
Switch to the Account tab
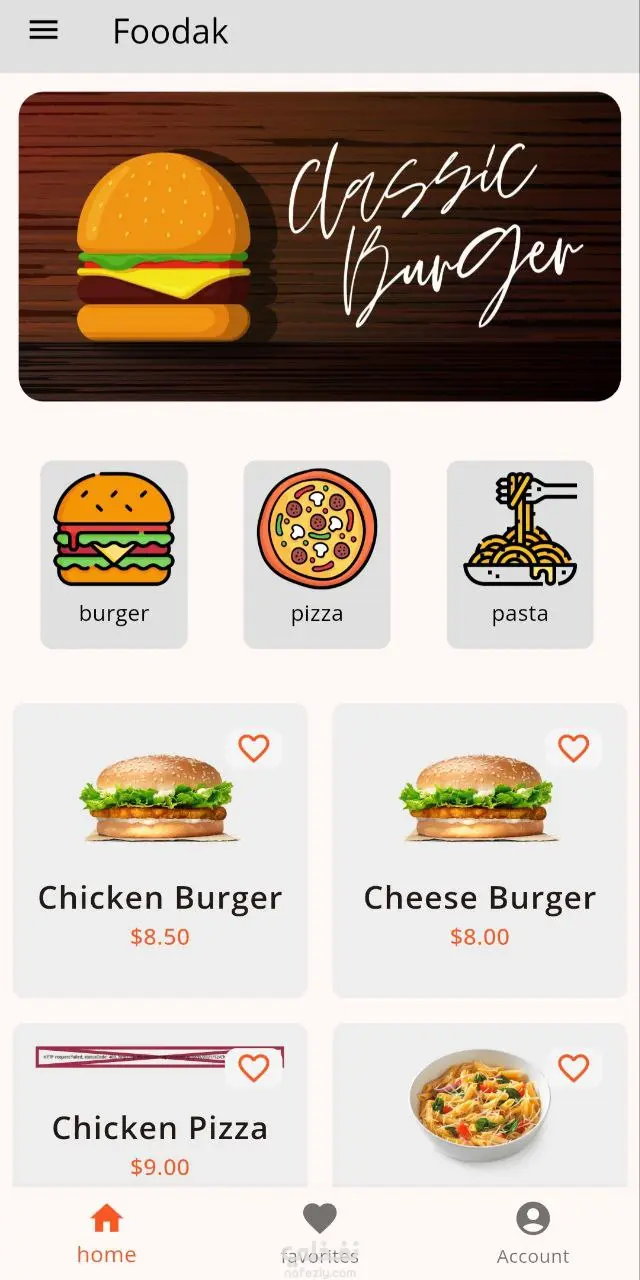pos(533,1234)
